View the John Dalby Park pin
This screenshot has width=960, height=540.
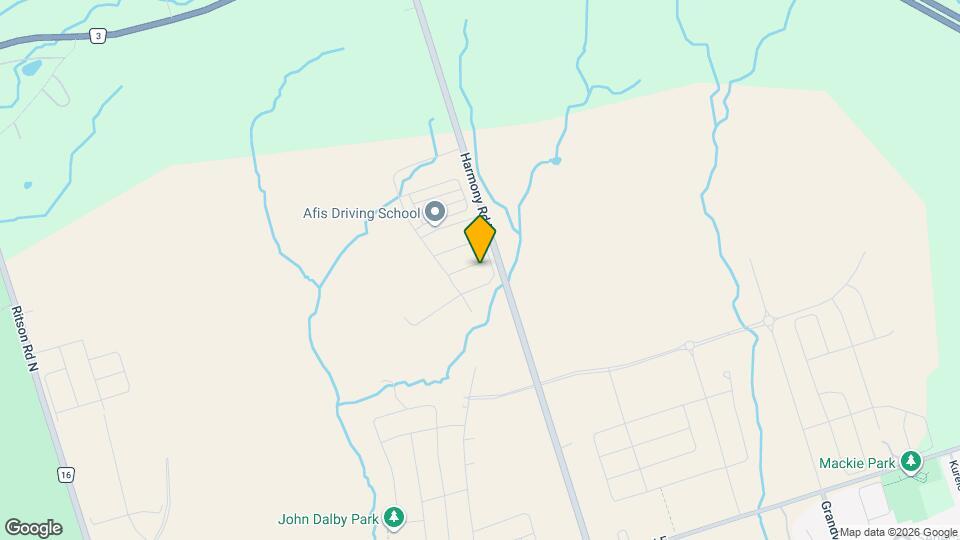(395, 517)
